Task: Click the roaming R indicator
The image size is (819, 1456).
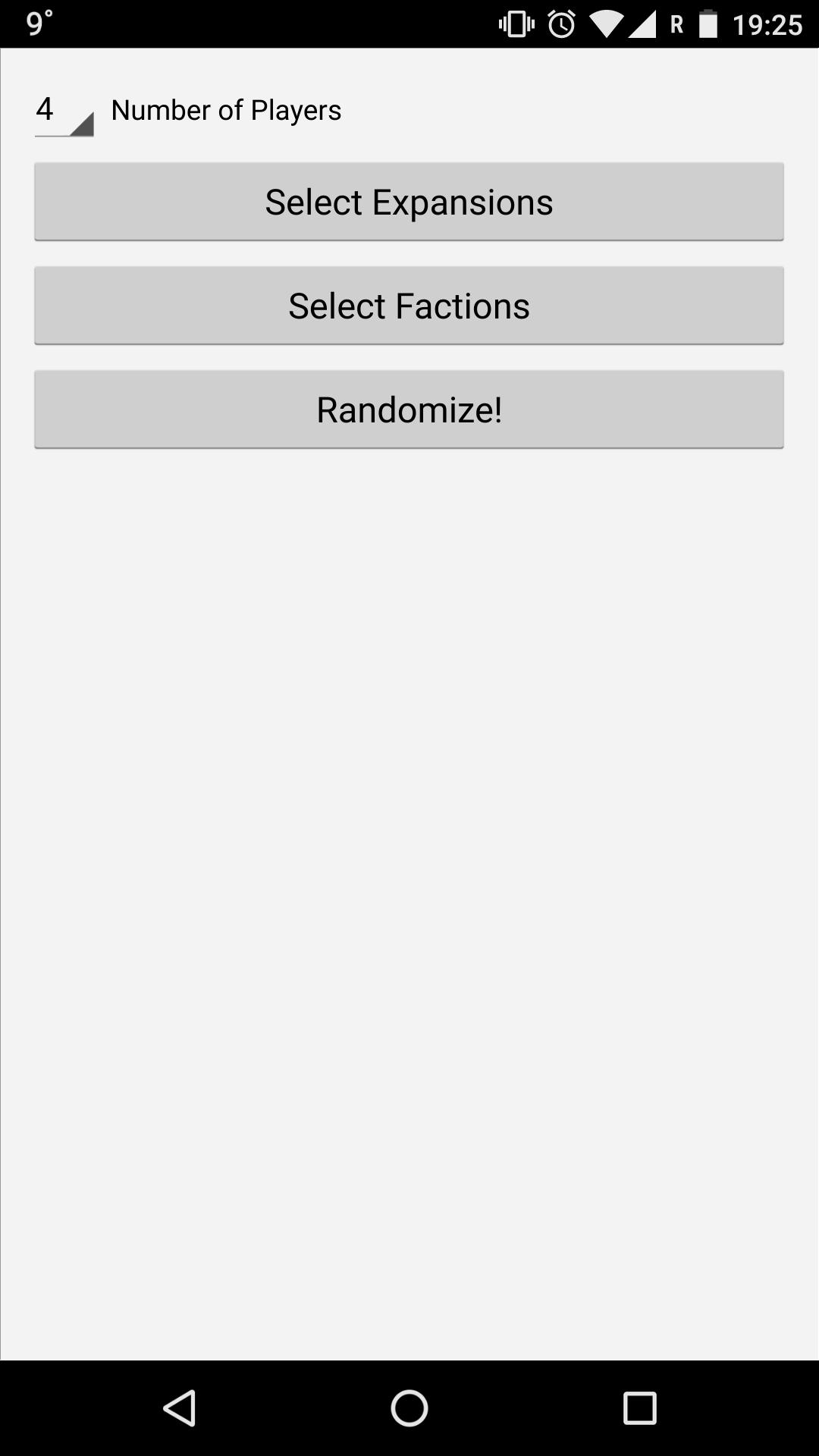Action: tap(675, 23)
